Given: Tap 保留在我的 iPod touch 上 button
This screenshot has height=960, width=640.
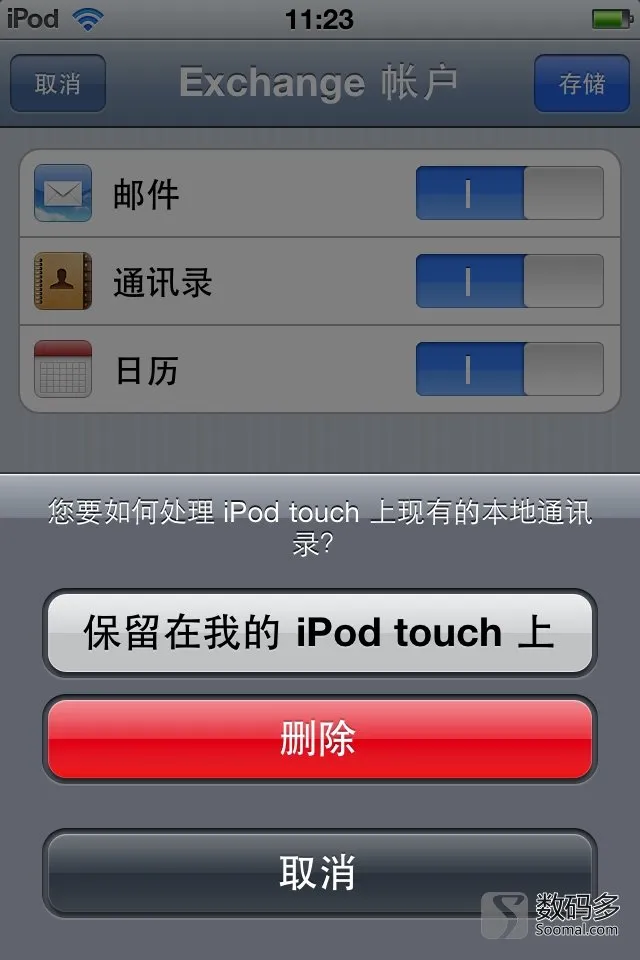Looking at the screenshot, I should pyautogui.click(x=319, y=633).
